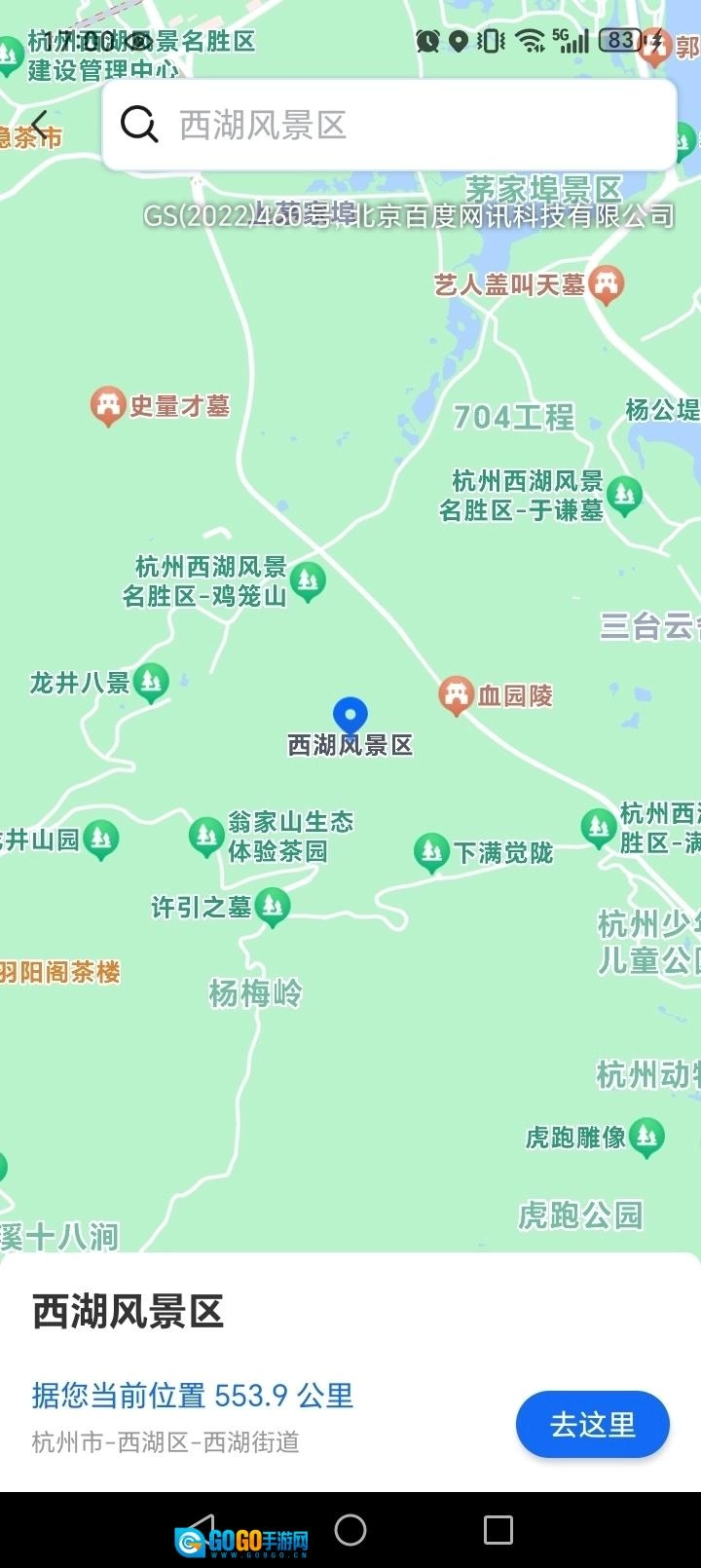Open the 鸡笼山 scenic spot marker
701x1568 pixels.
tap(308, 581)
